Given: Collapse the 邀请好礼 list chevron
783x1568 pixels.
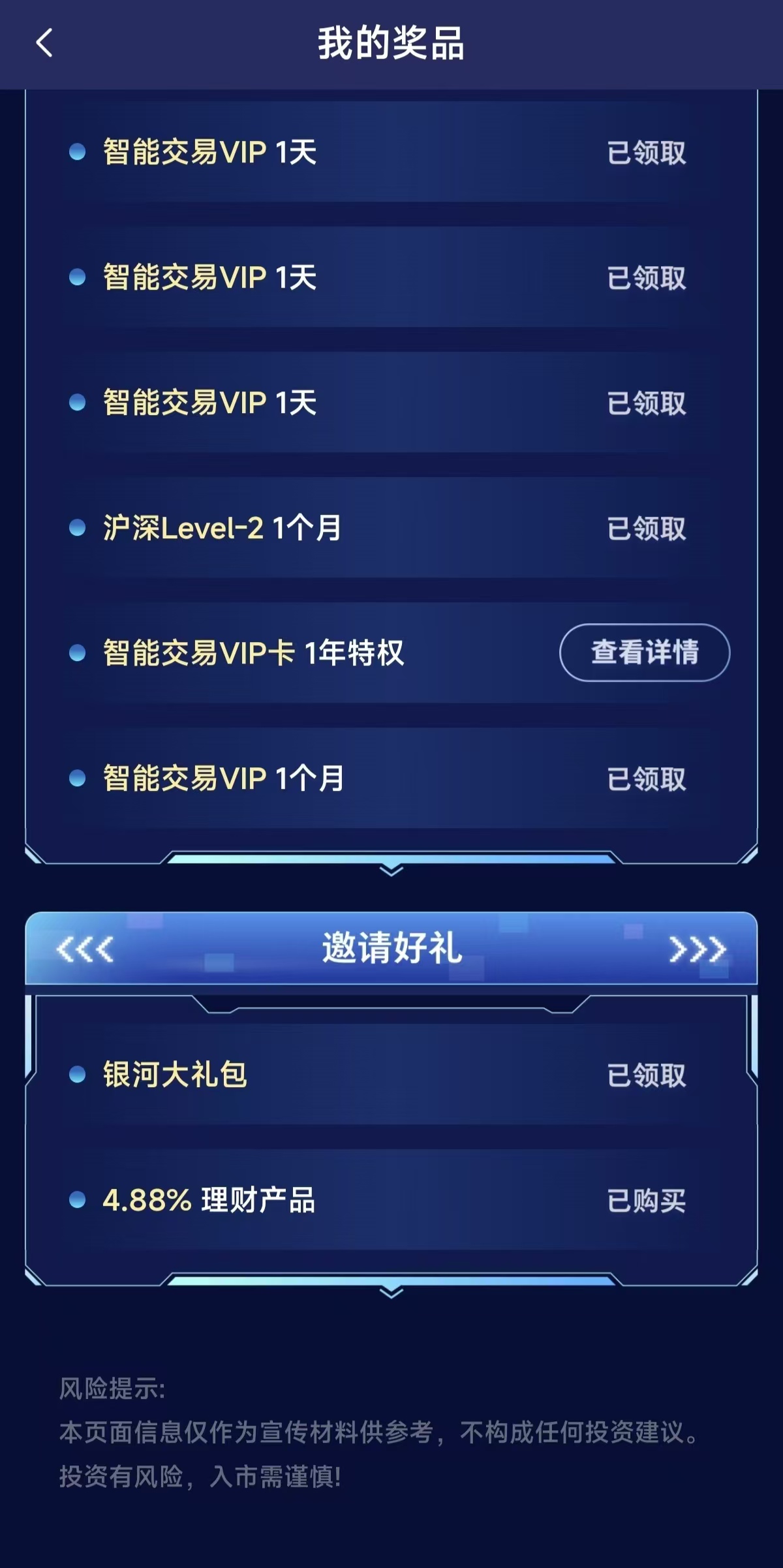Looking at the screenshot, I should 391,1291.
